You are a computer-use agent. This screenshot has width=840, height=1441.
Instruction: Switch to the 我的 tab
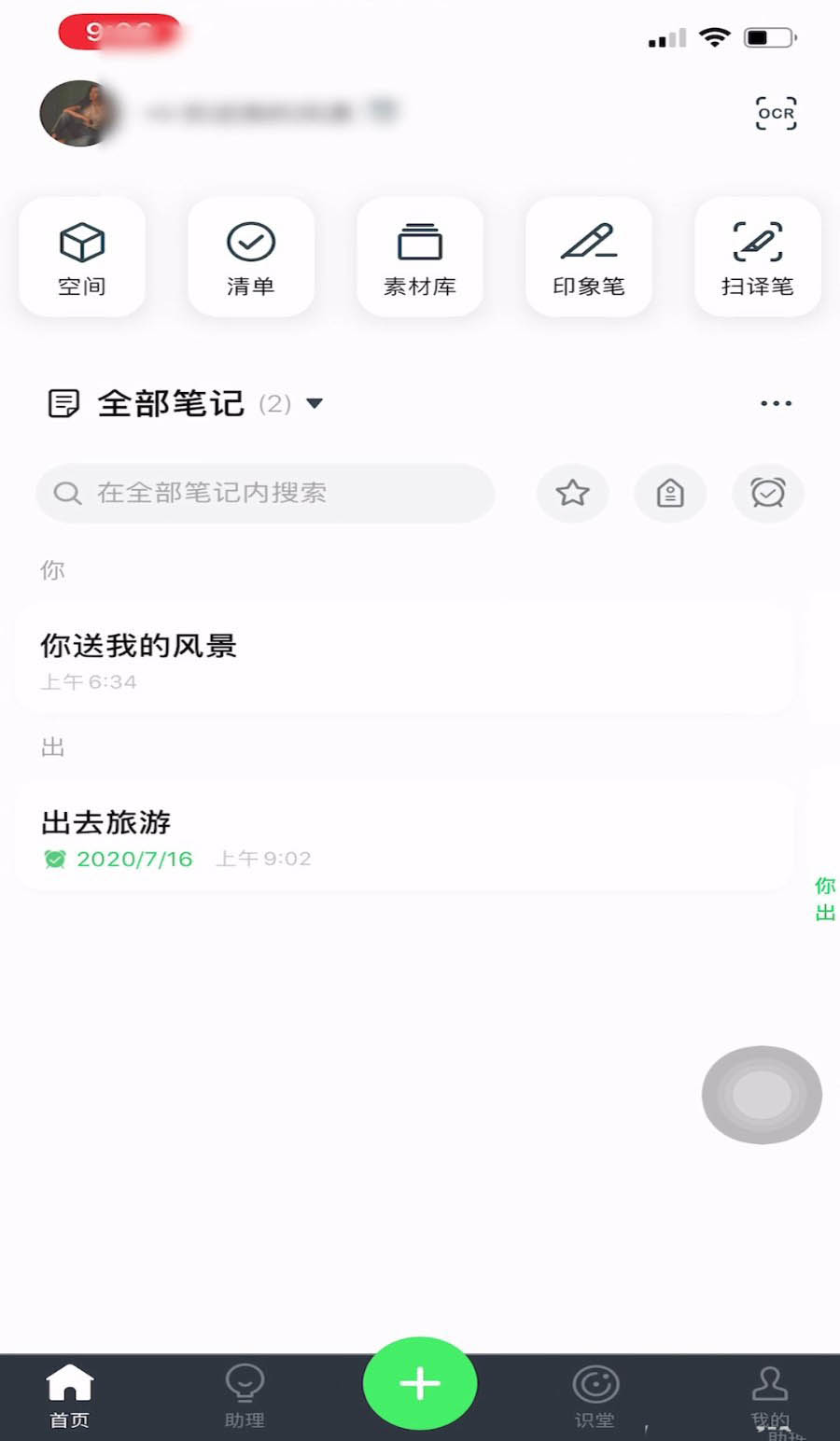point(770,1395)
